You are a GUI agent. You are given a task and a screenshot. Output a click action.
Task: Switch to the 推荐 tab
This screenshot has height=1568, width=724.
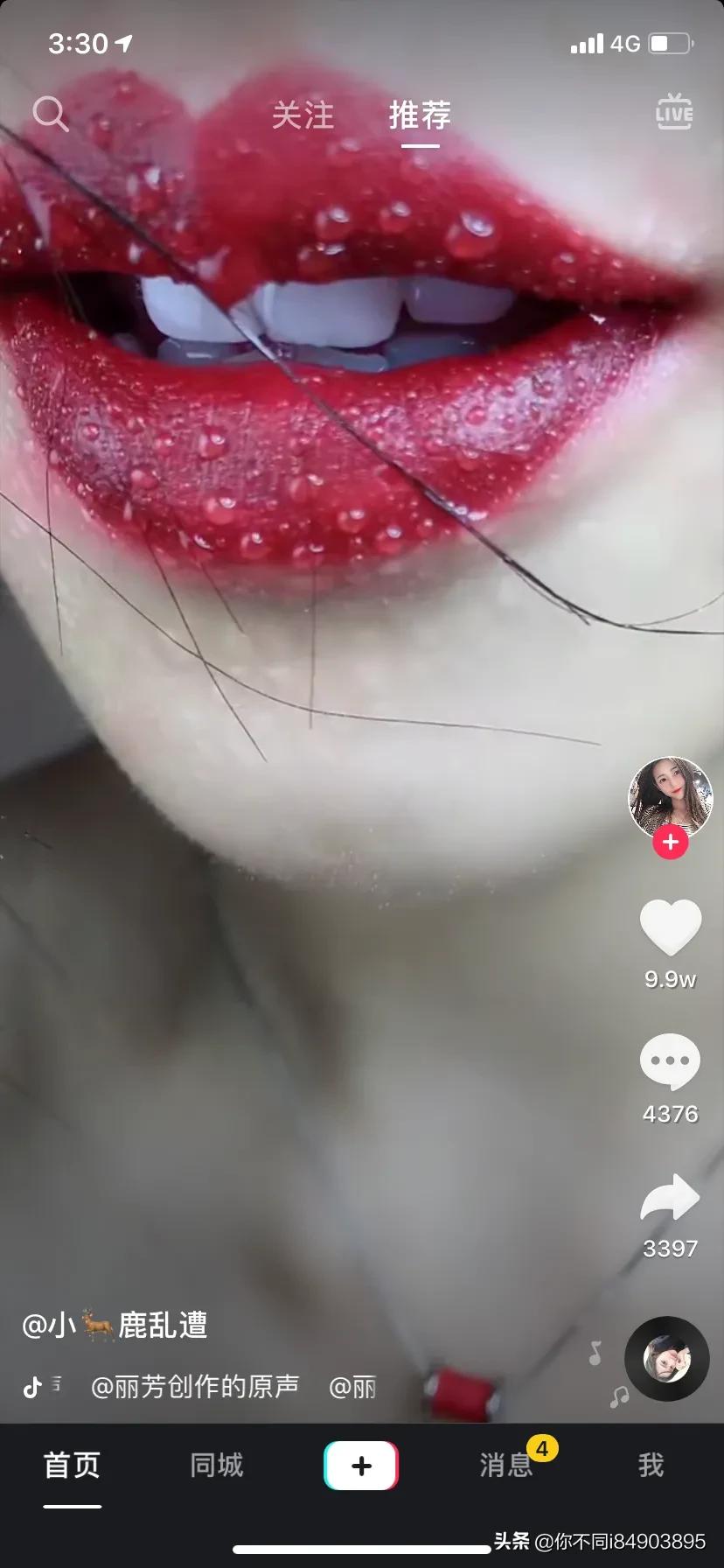420,115
